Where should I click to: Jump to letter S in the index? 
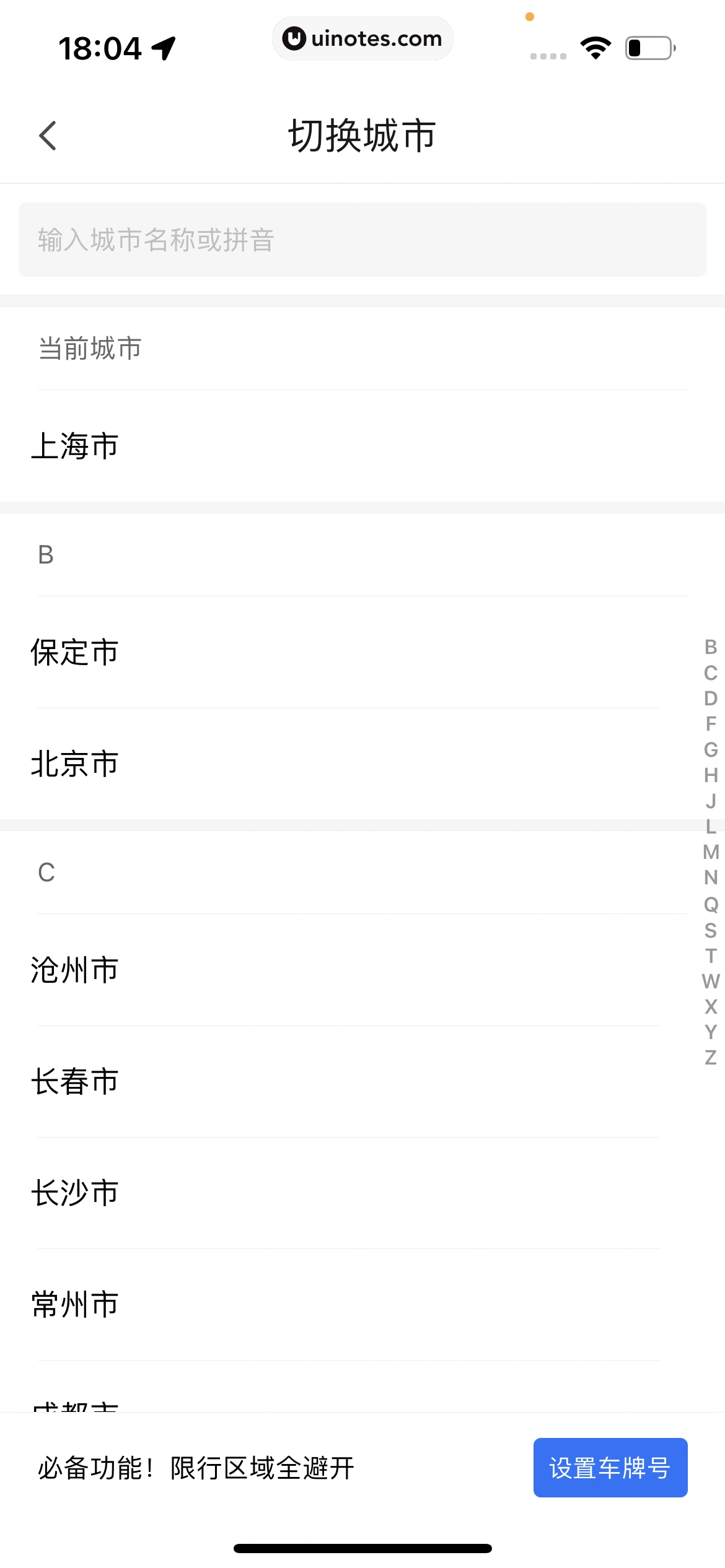711,930
